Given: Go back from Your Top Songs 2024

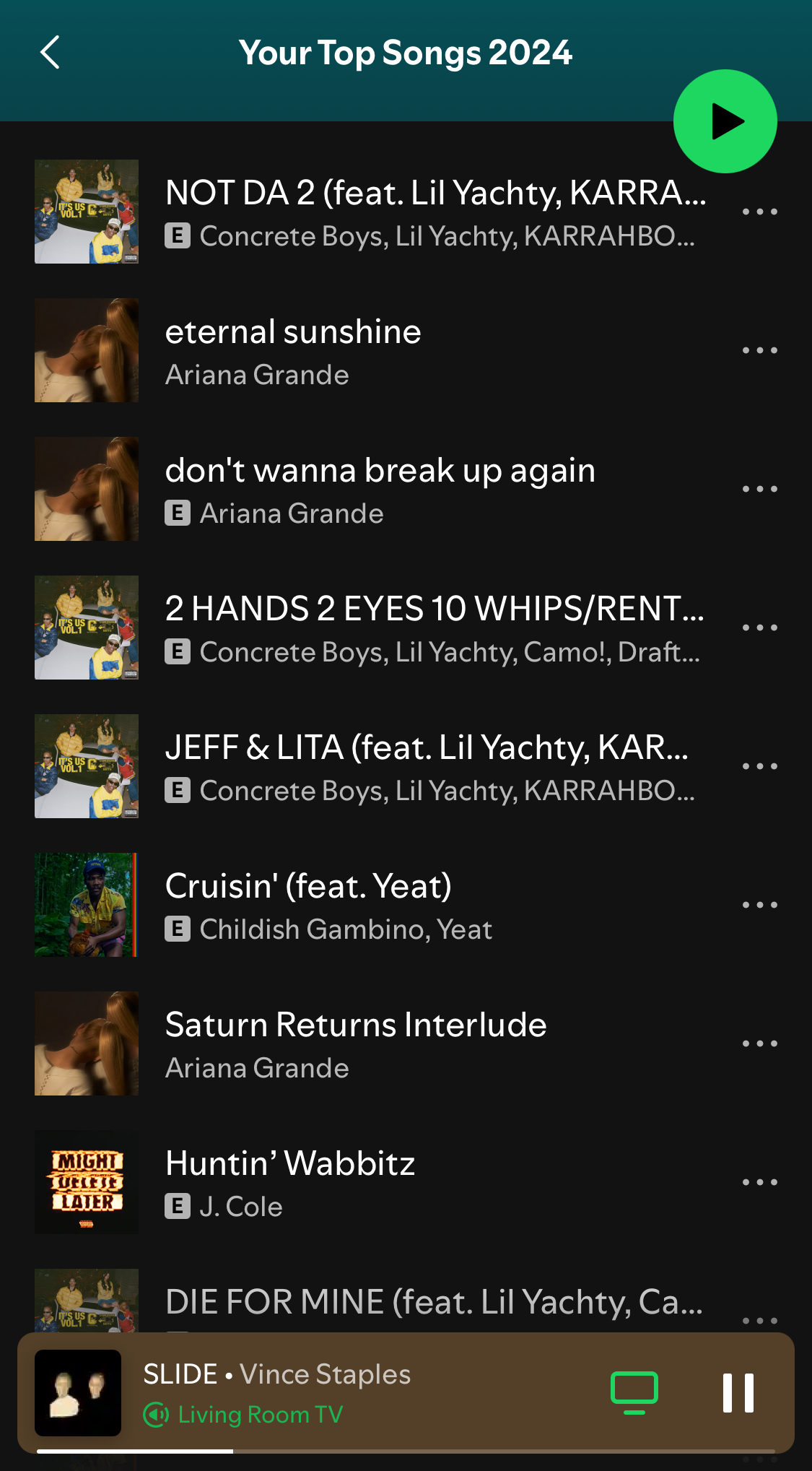Looking at the screenshot, I should coord(50,53).
